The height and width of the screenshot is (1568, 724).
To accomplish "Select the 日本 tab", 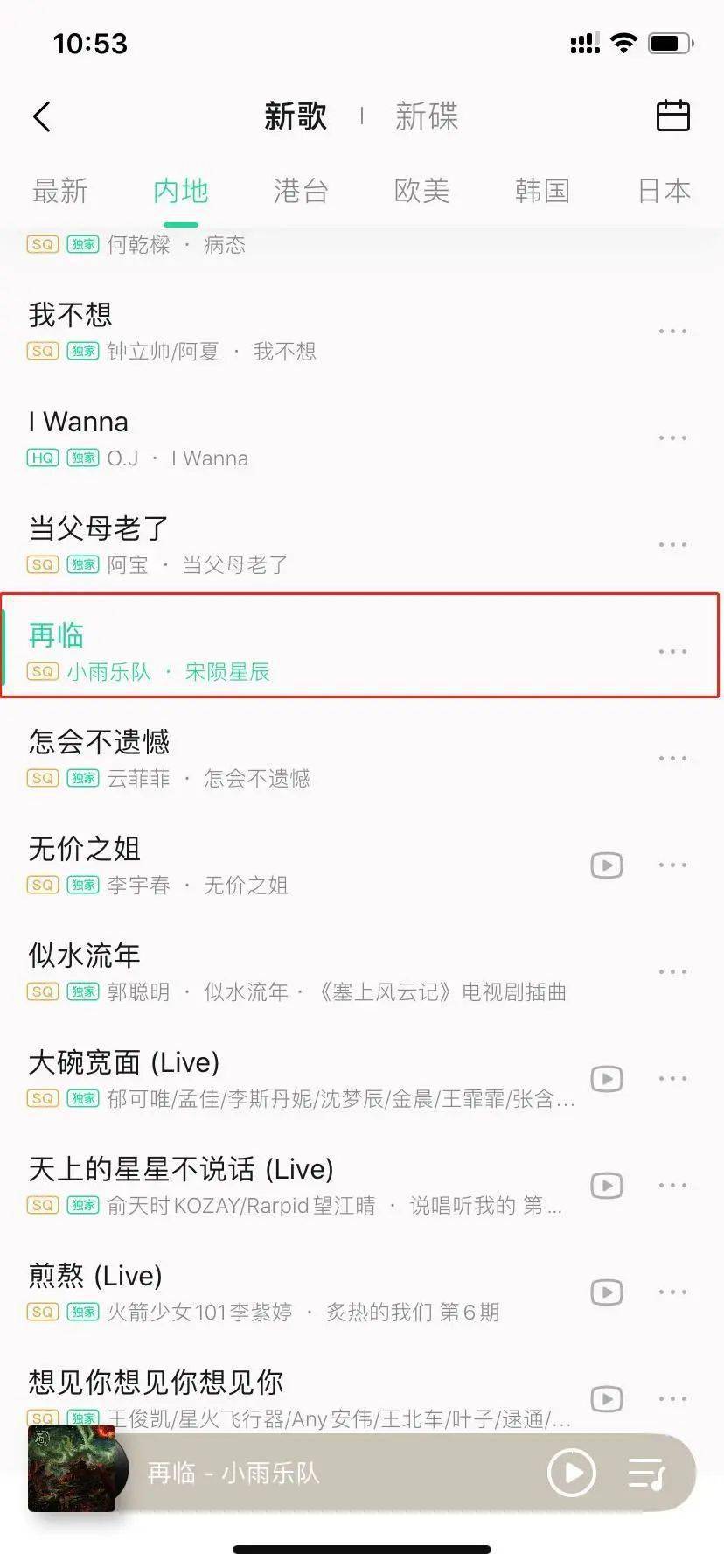I will pyautogui.click(x=664, y=191).
